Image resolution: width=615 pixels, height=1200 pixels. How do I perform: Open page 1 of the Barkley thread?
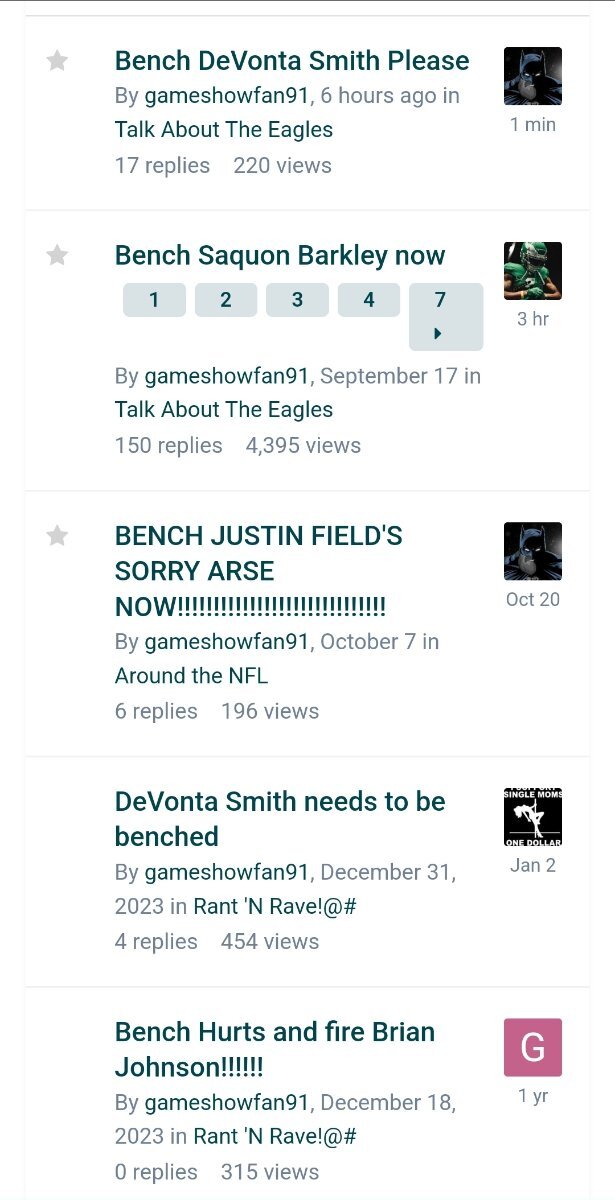pyautogui.click(x=154, y=300)
